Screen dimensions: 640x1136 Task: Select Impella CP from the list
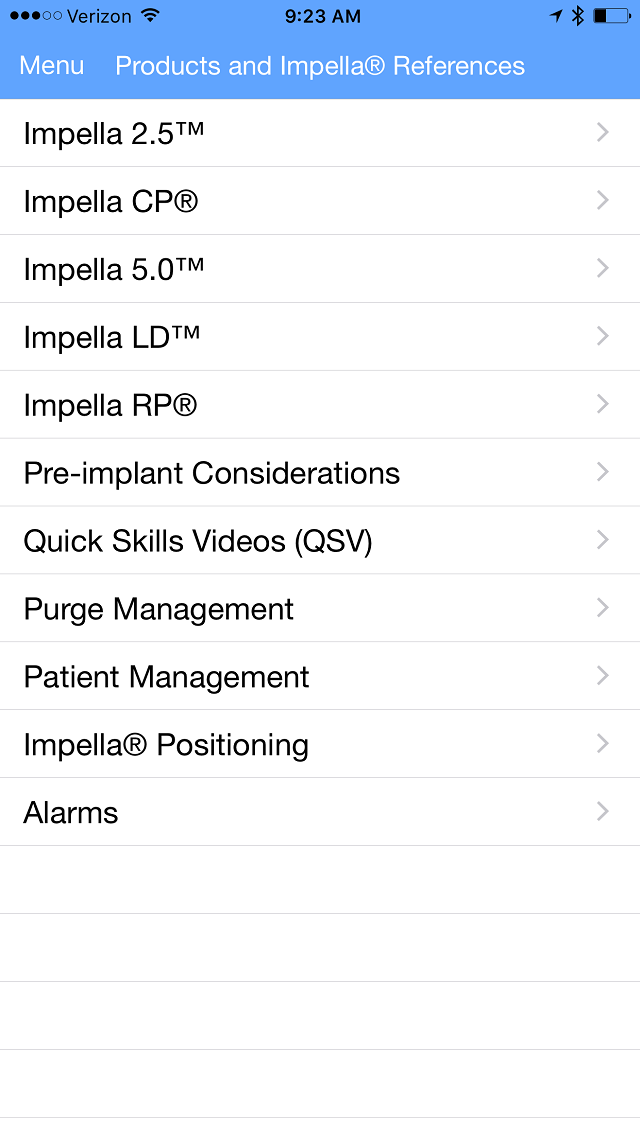click(320, 201)
